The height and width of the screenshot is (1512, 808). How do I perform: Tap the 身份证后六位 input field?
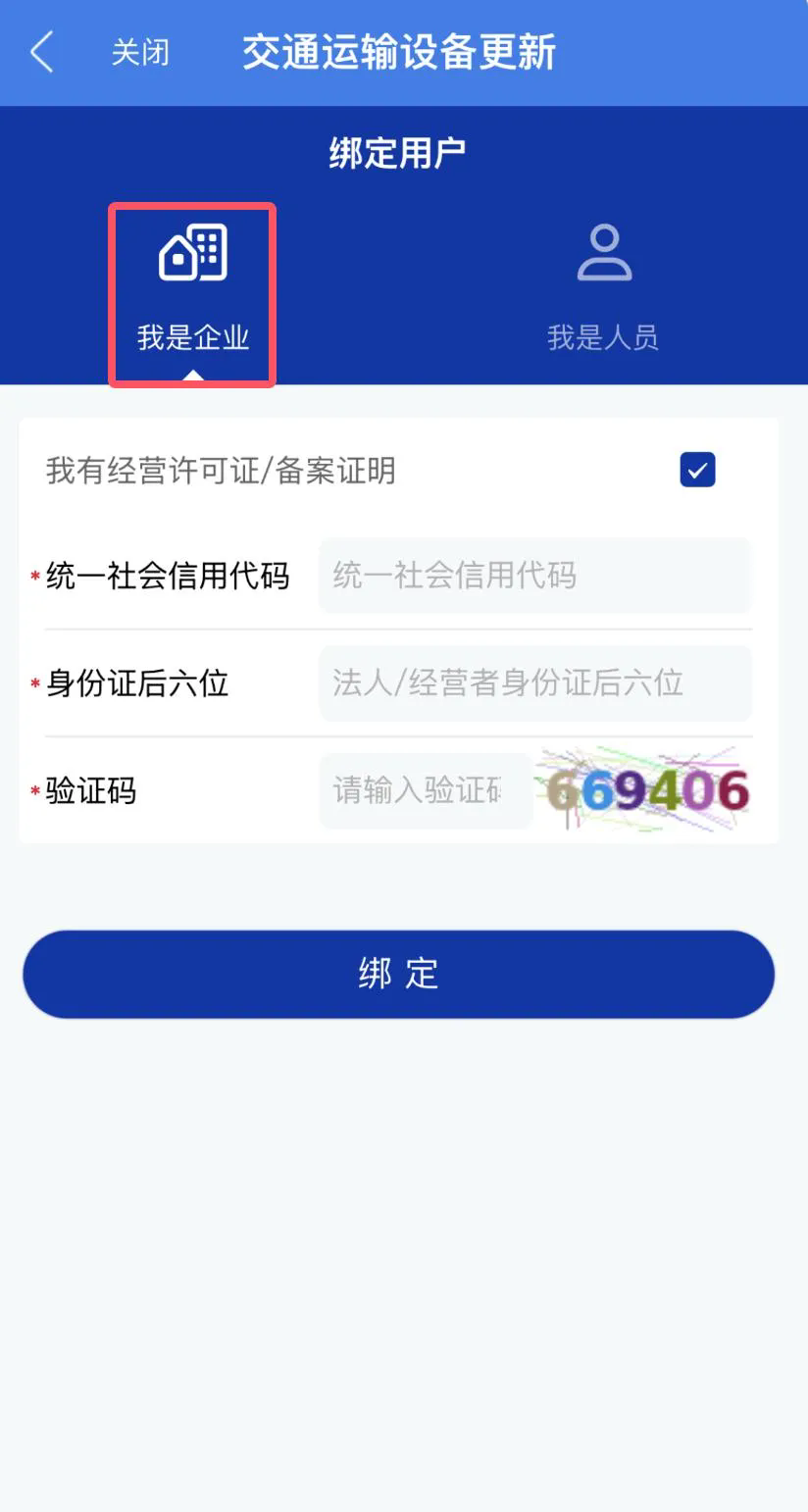(534, 682)
